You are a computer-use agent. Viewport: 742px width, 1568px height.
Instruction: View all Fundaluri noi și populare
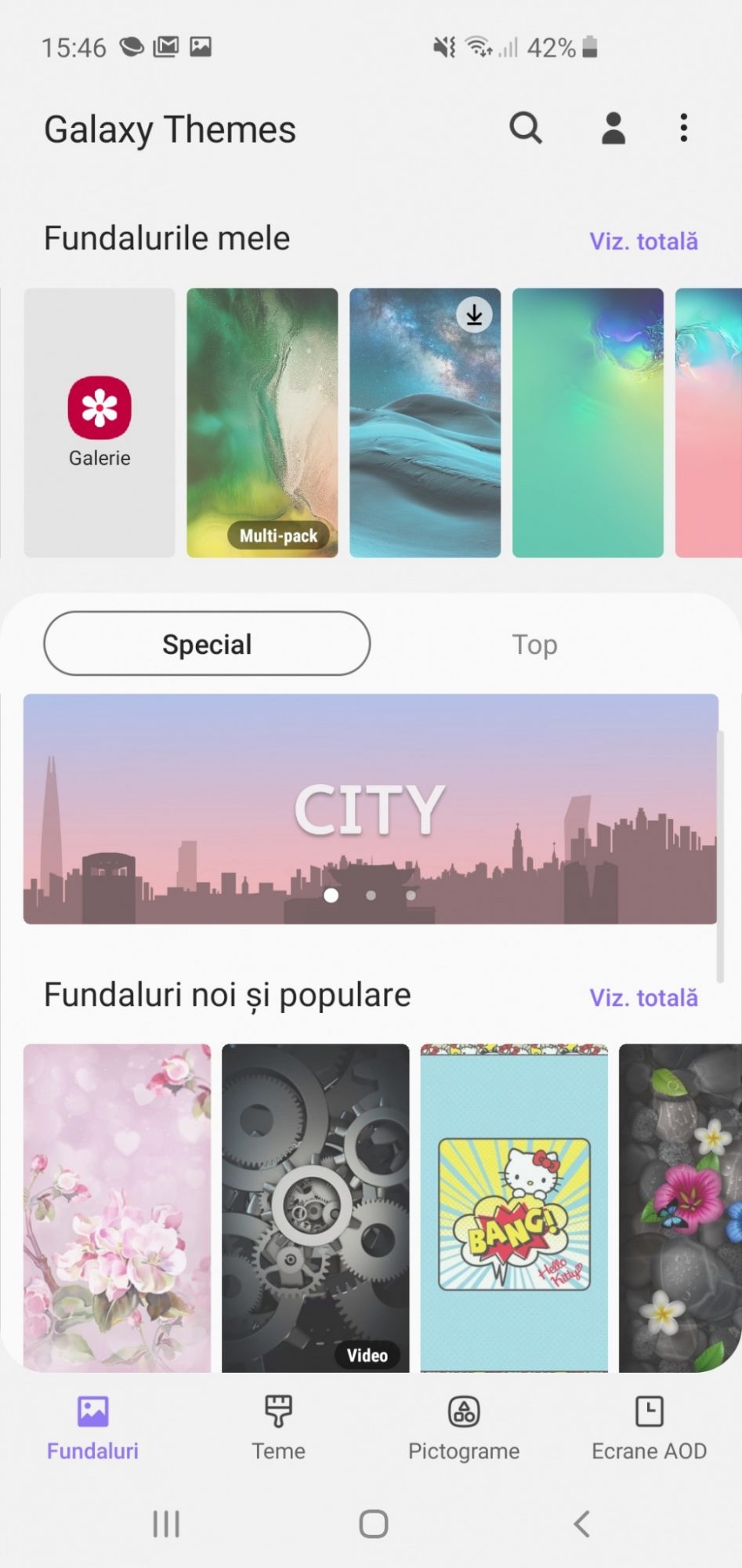(643, 997)
